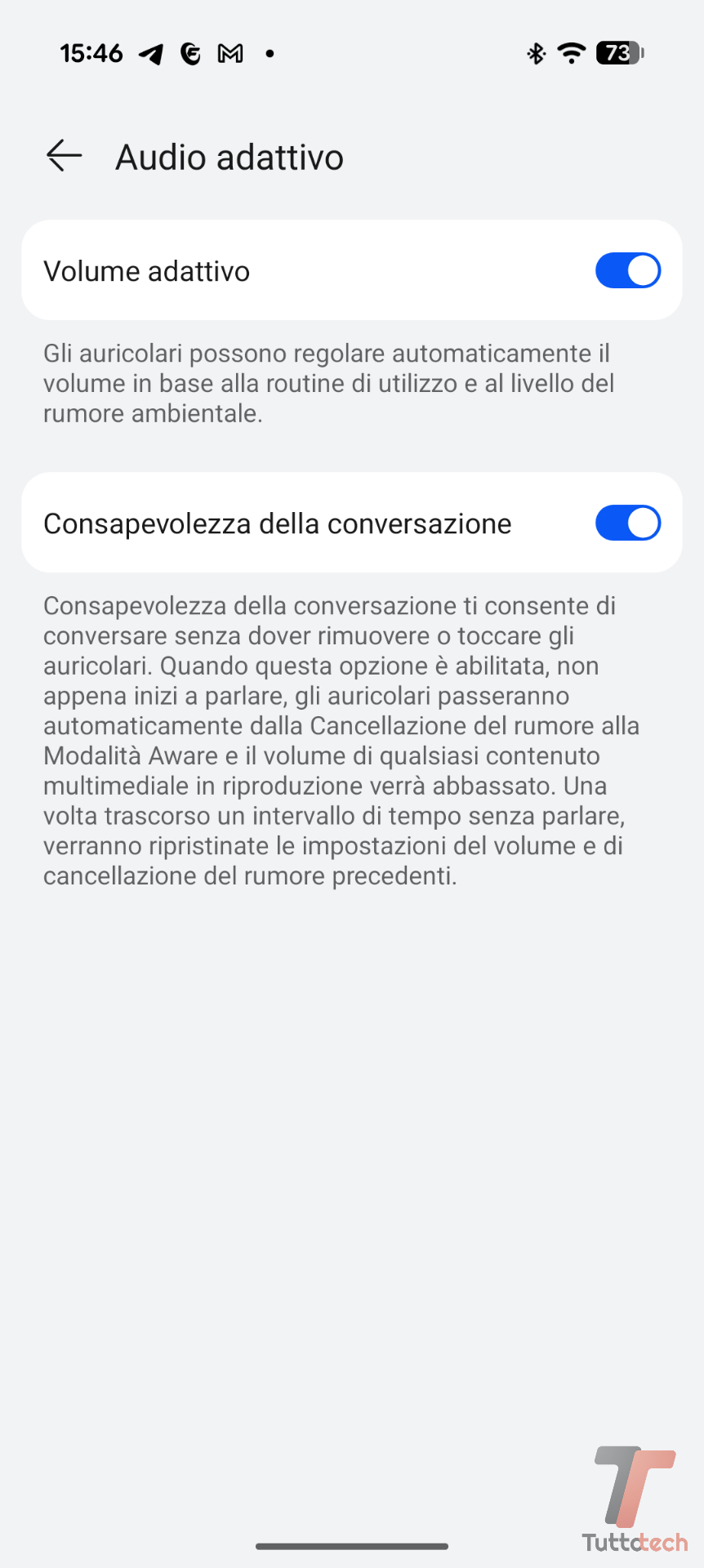Go back from Audio adattivo
The width and height of the screenshot is (704, 1568).
[65, 155]
